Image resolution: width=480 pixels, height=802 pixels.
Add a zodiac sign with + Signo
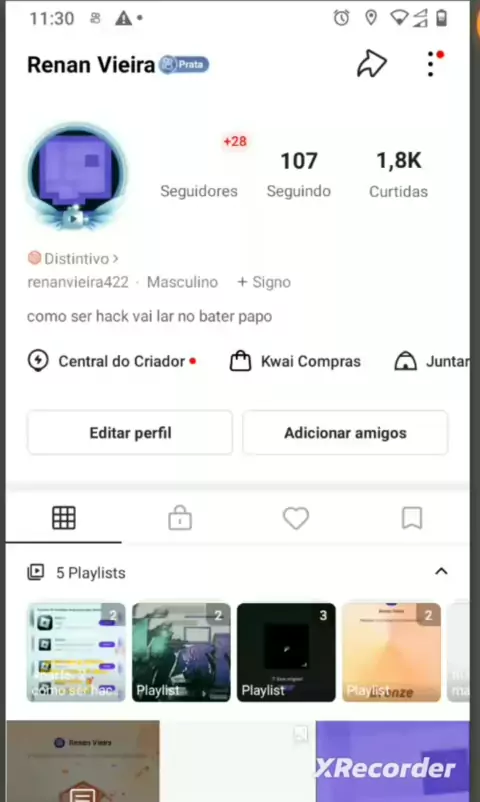point(264,282)
